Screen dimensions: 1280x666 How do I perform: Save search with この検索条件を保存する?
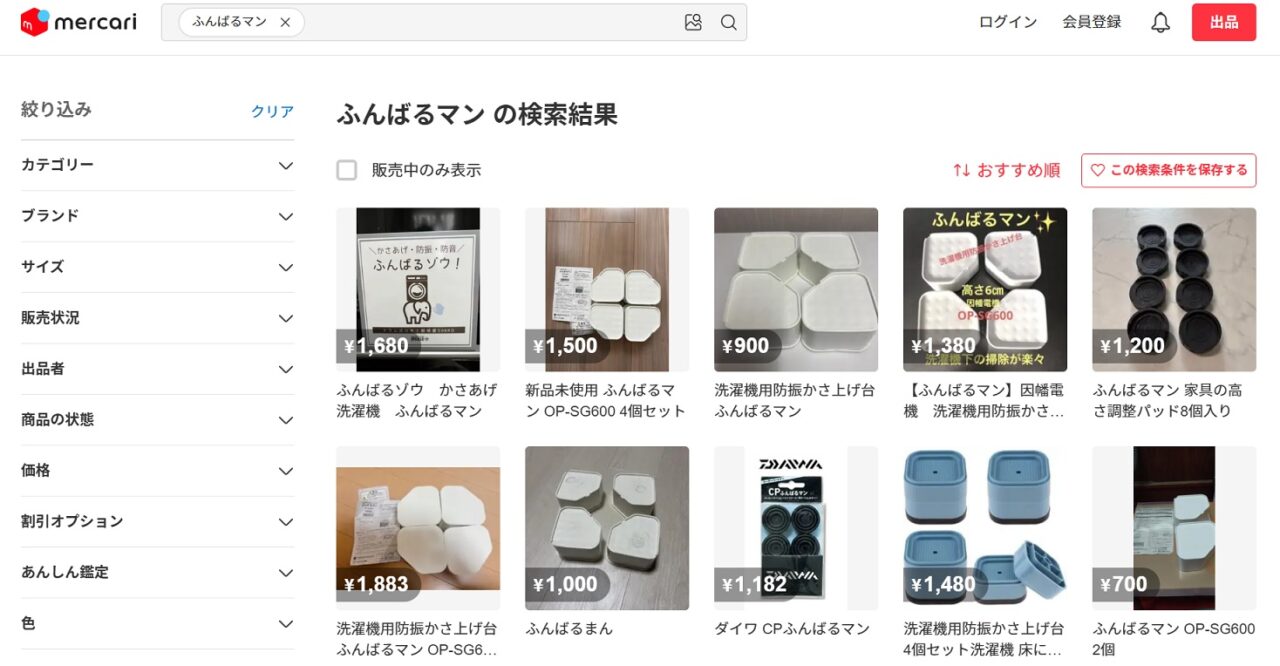click(x=1168, y=170)
